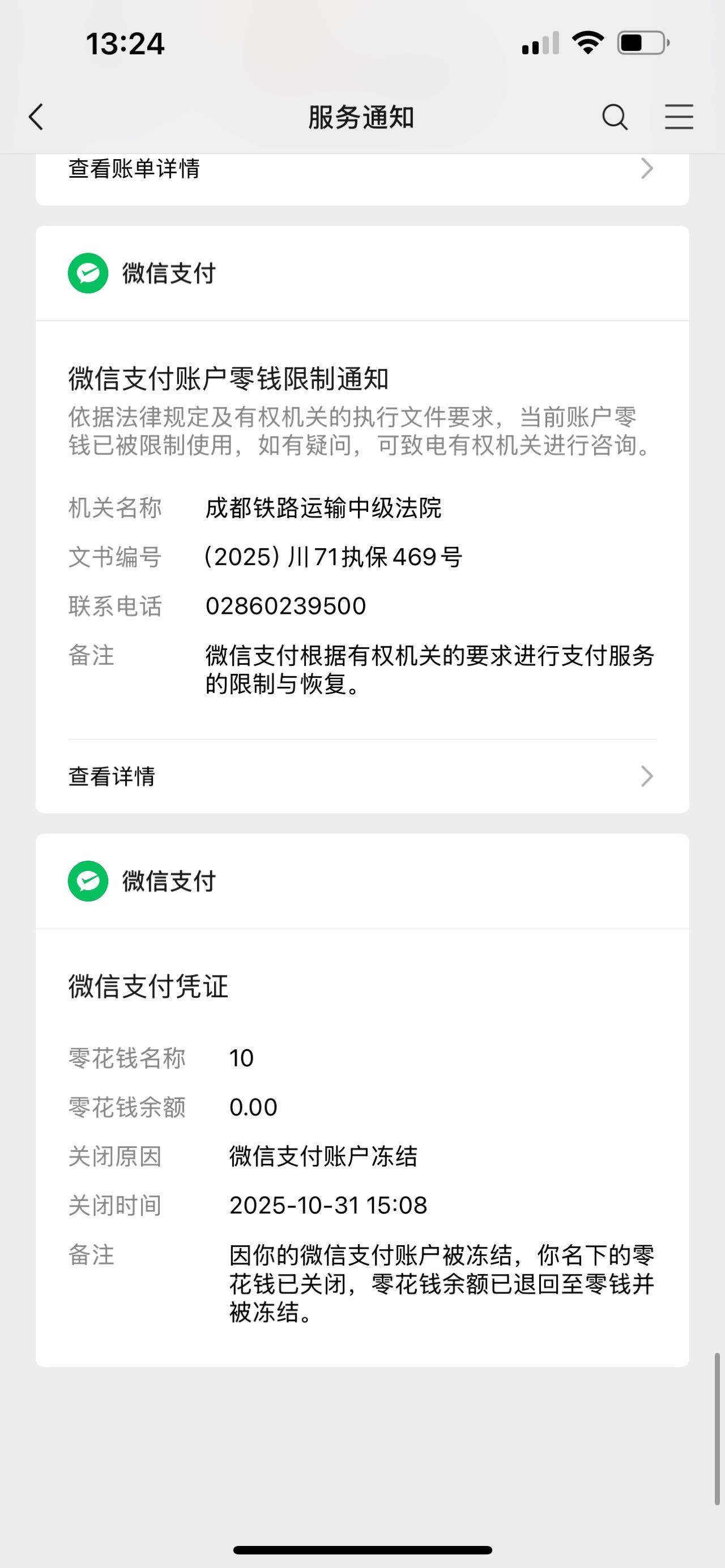This screenshot has width=725, height=1568.
Task: Go back from 服务通知
Action: [36, 117]
